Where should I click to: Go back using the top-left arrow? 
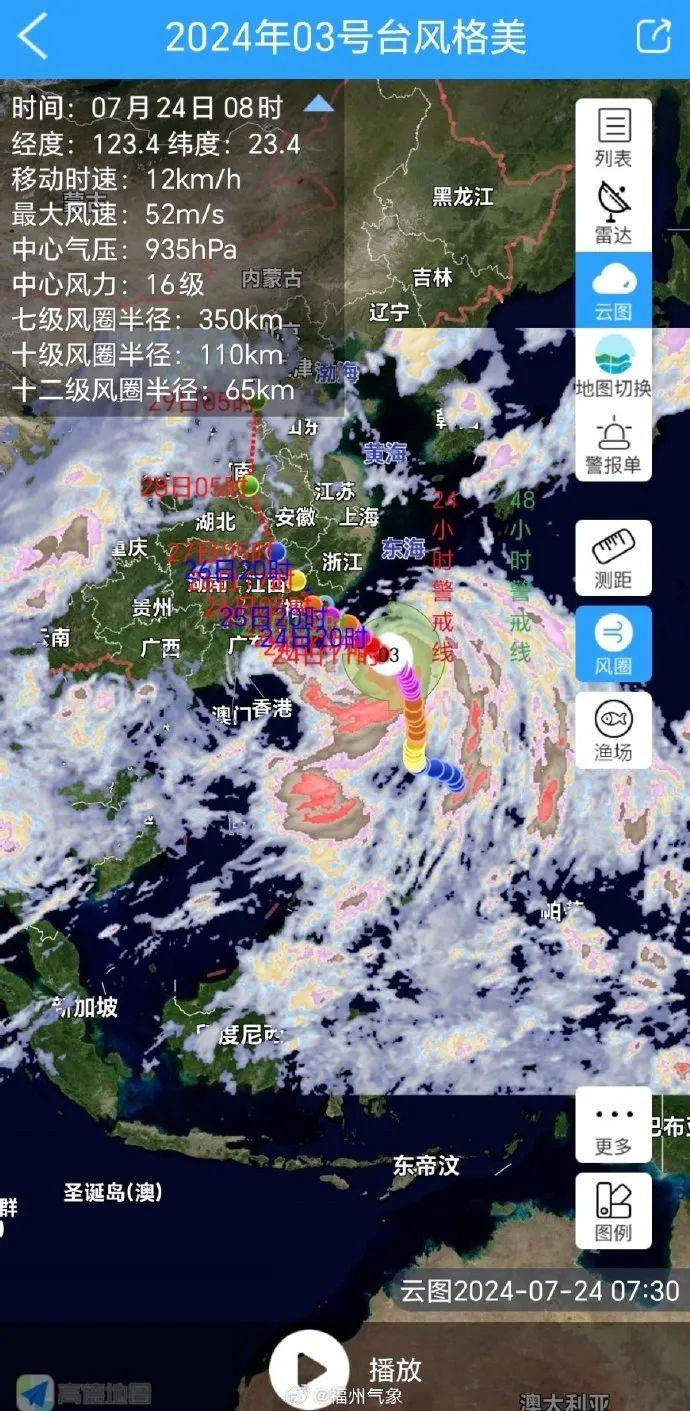click(x=32, y=37)
